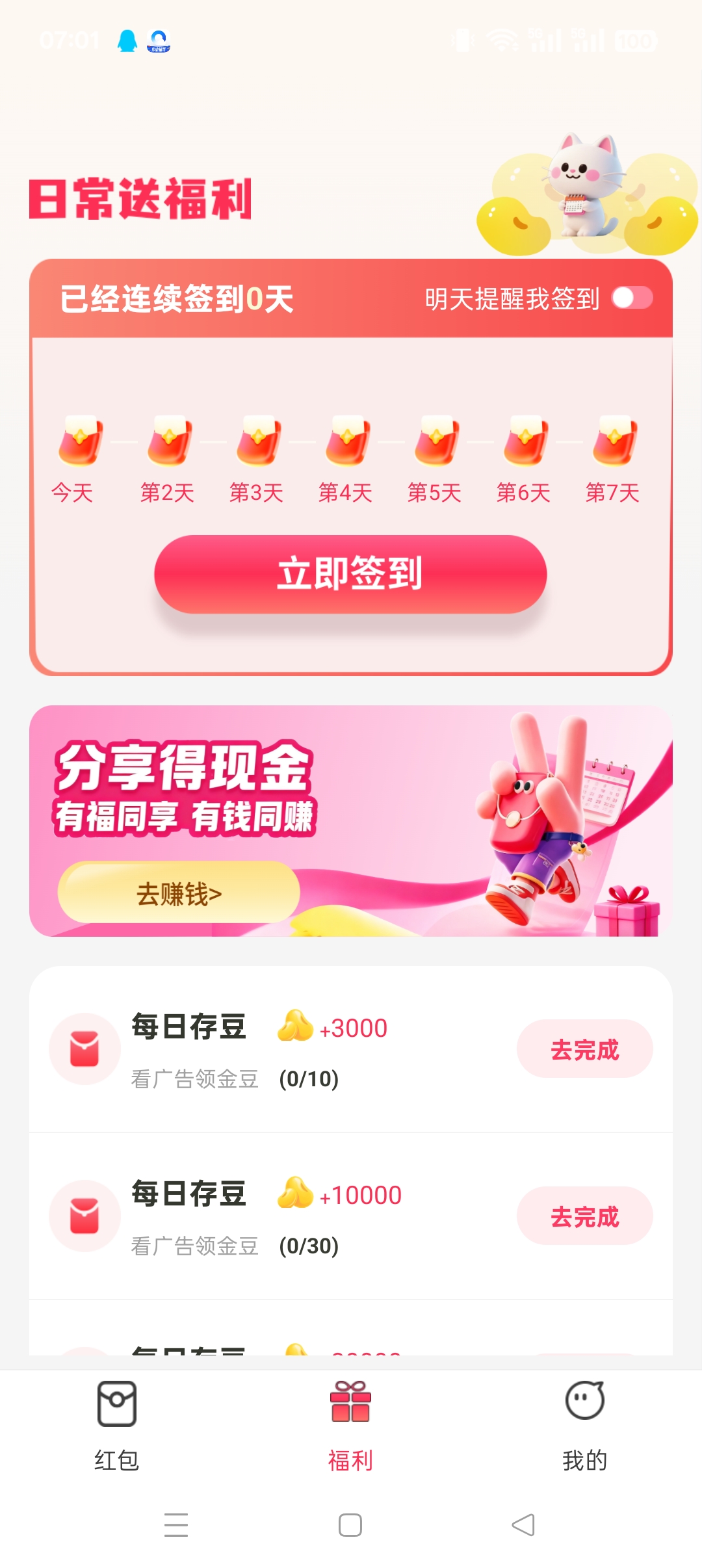Enable the 明天提醒我签到 reminder switch
This screenshot has width=702, height=1568.
tap(632, 298)
